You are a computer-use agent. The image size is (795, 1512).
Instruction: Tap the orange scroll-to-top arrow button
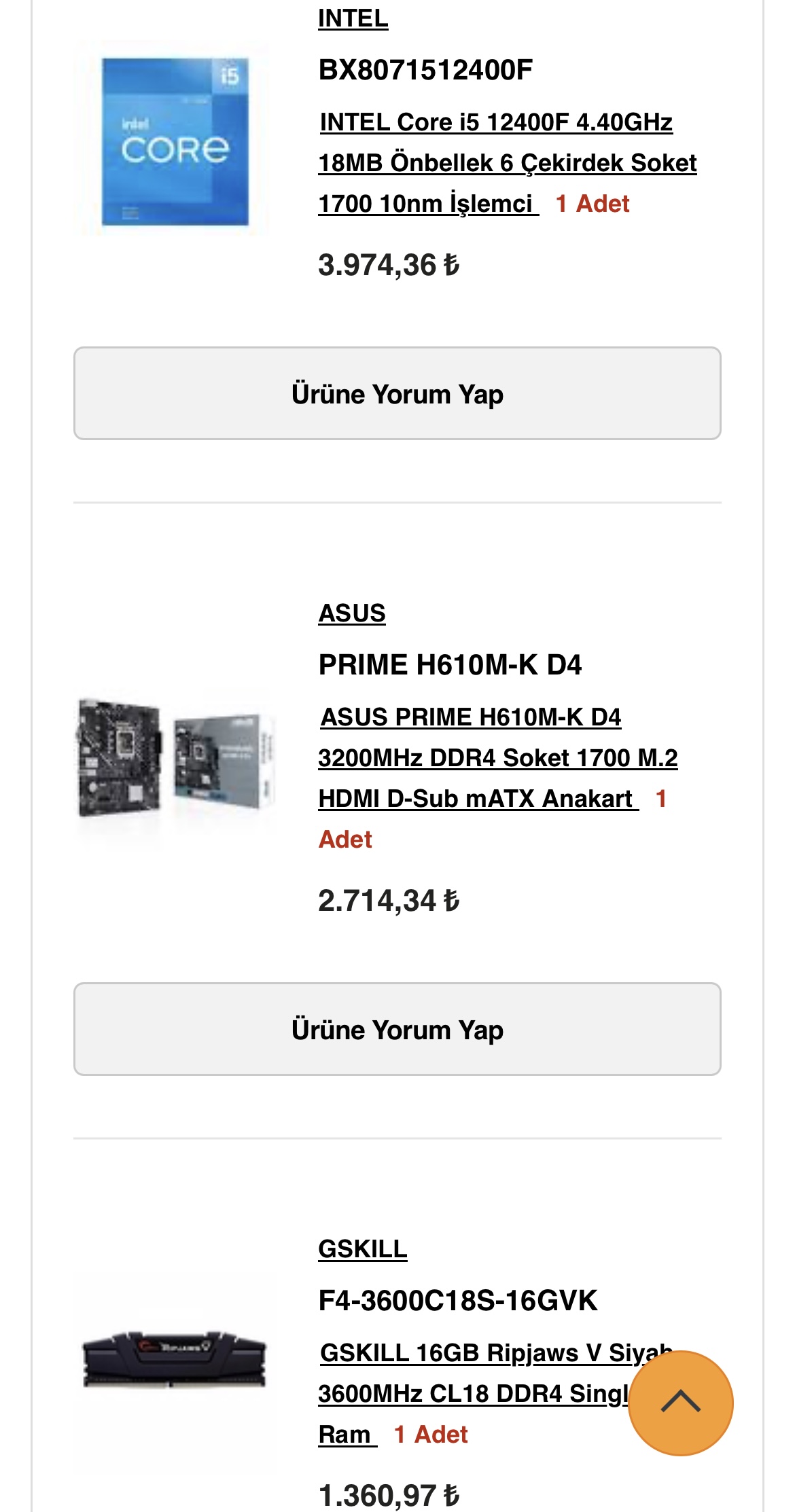click(x=680, y=1403)
